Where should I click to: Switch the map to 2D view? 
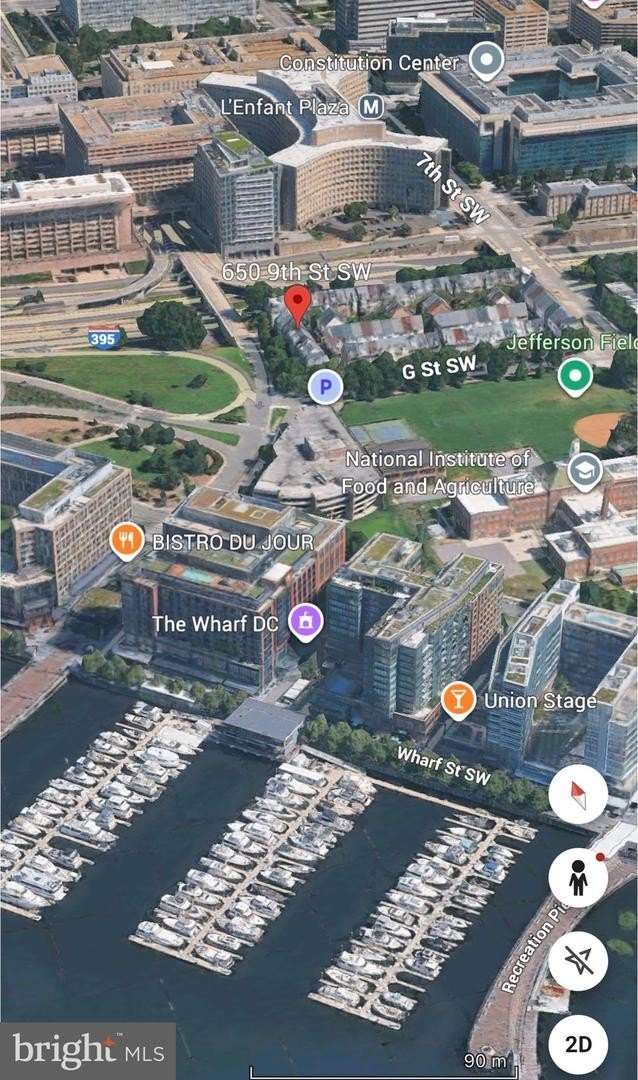578,1044
